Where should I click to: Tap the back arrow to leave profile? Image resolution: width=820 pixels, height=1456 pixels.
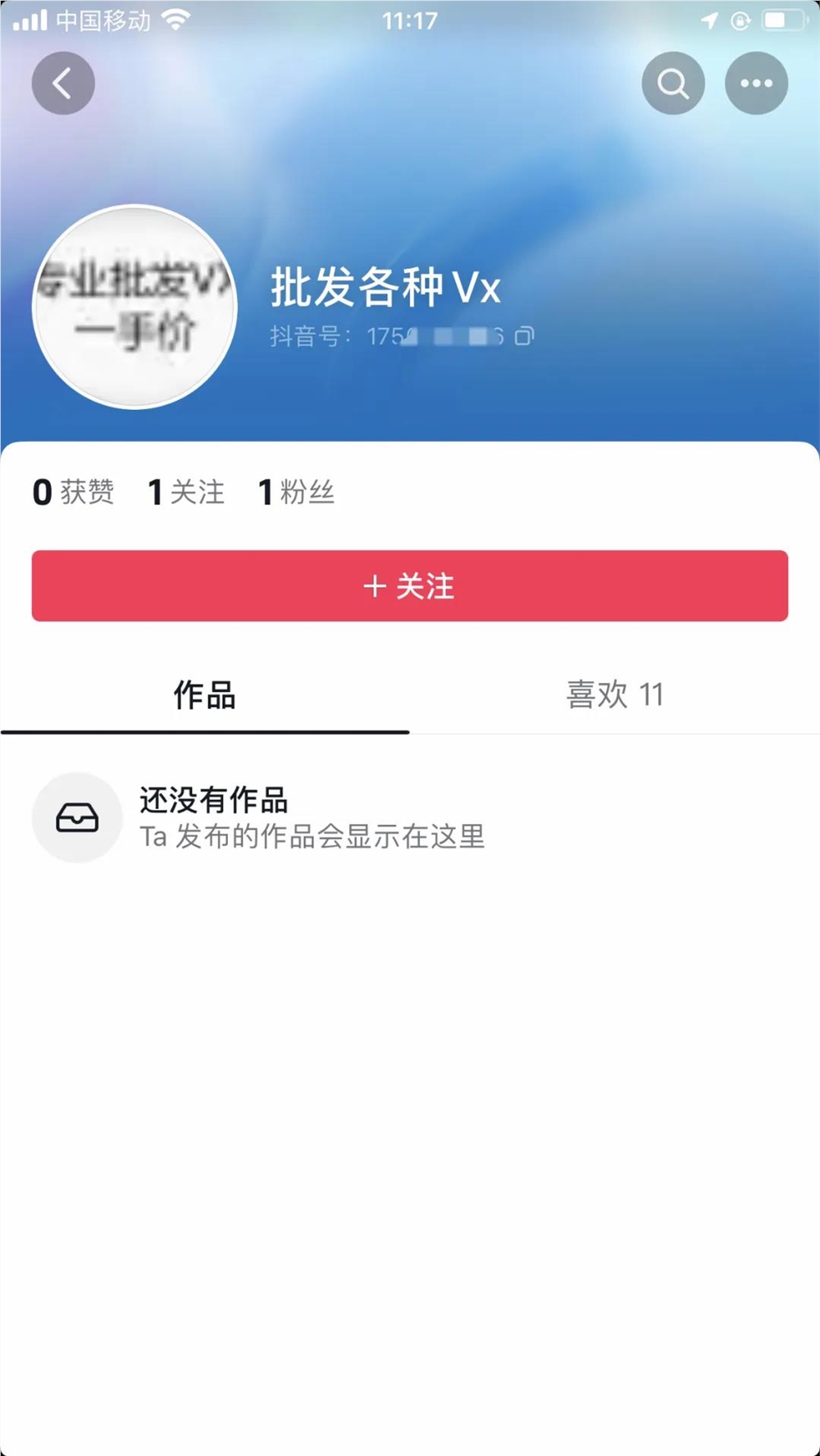click(x=63, y=83)
